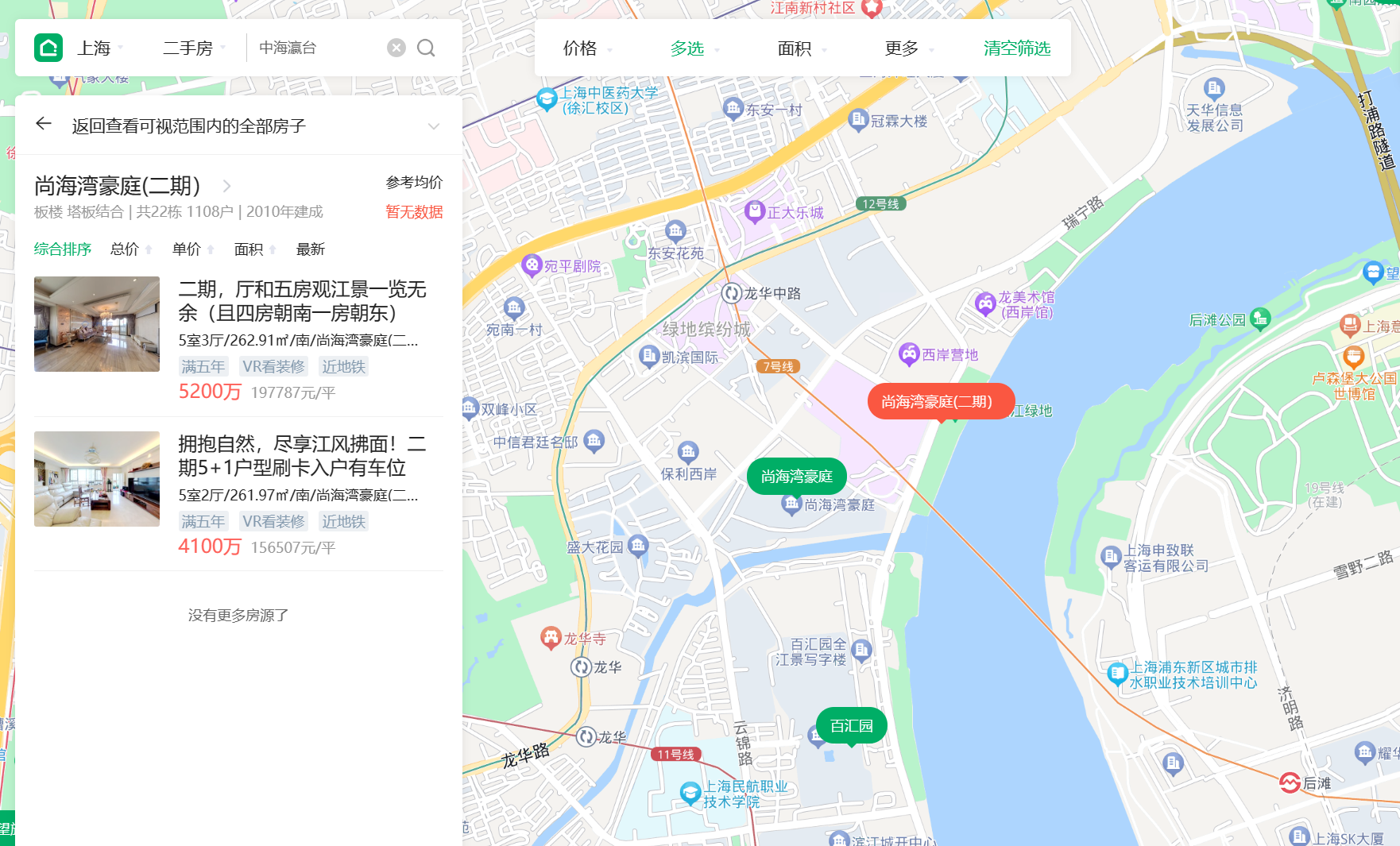Screen dimensions: 1400x846
Task: Select the green 尚海湾豪庭 map marker
Action: pyautogui.click(x=796, y=477)
